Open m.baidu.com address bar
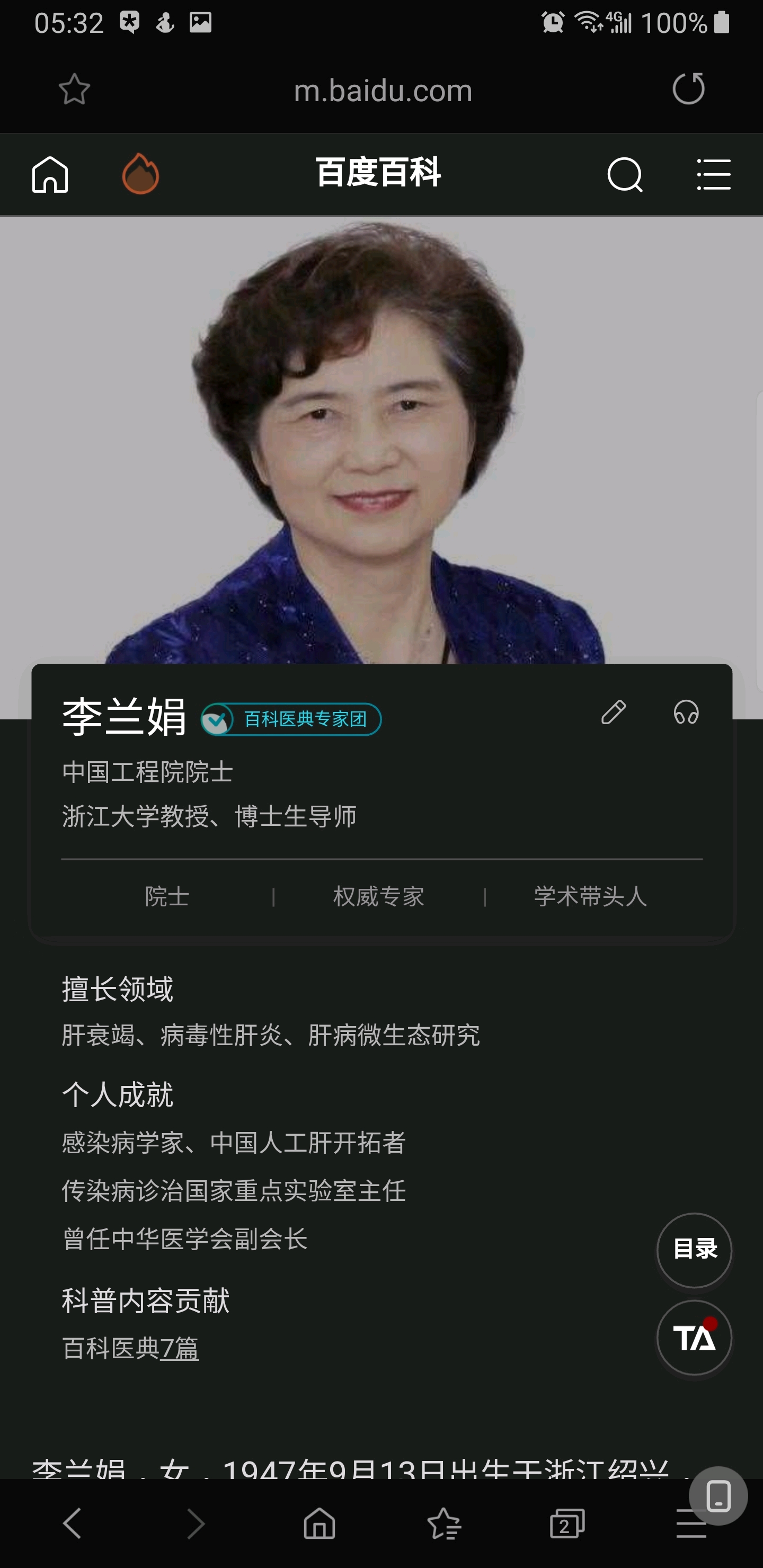This screenshot has height=1568, width=763. point(383,91)
